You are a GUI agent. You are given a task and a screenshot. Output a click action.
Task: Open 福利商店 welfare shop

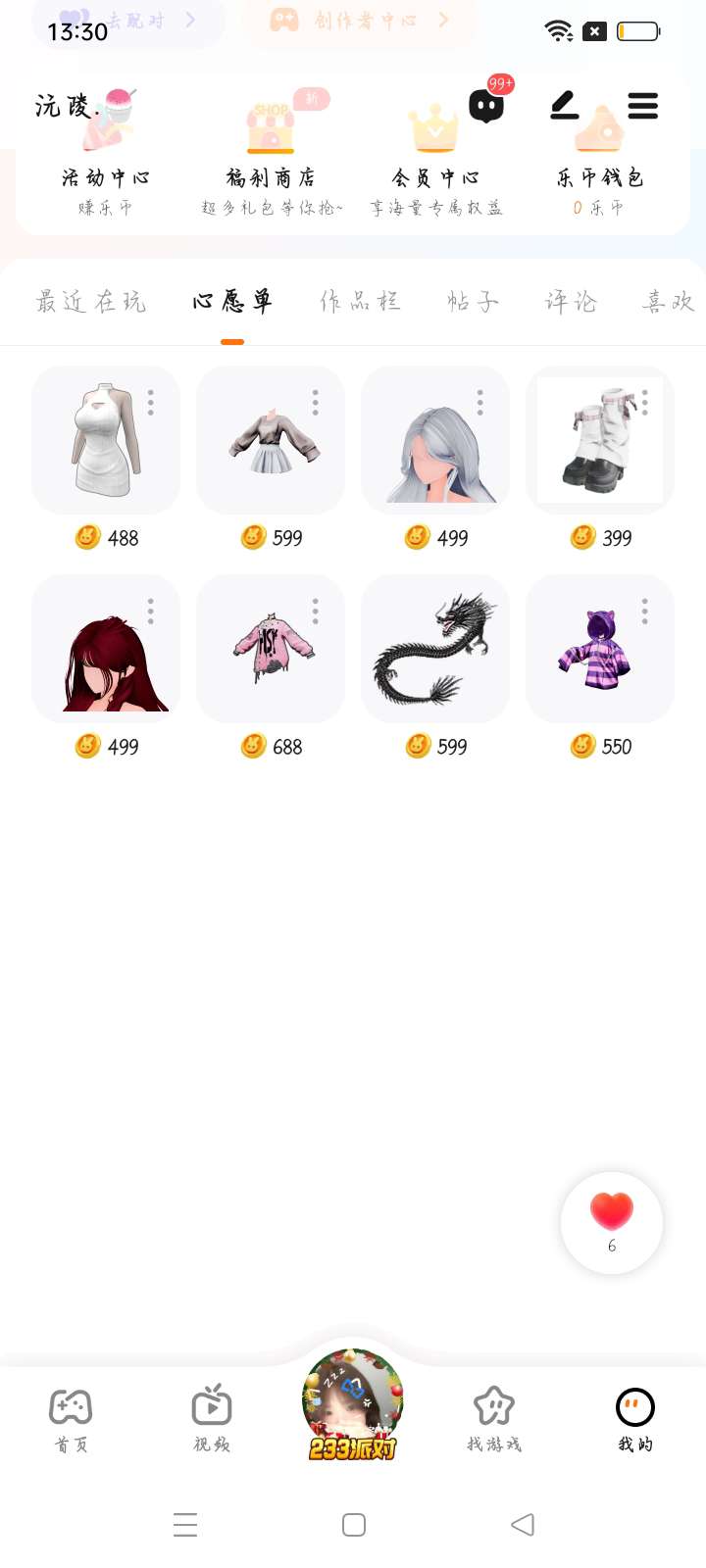pyautogui.click(x=272, y=157)
